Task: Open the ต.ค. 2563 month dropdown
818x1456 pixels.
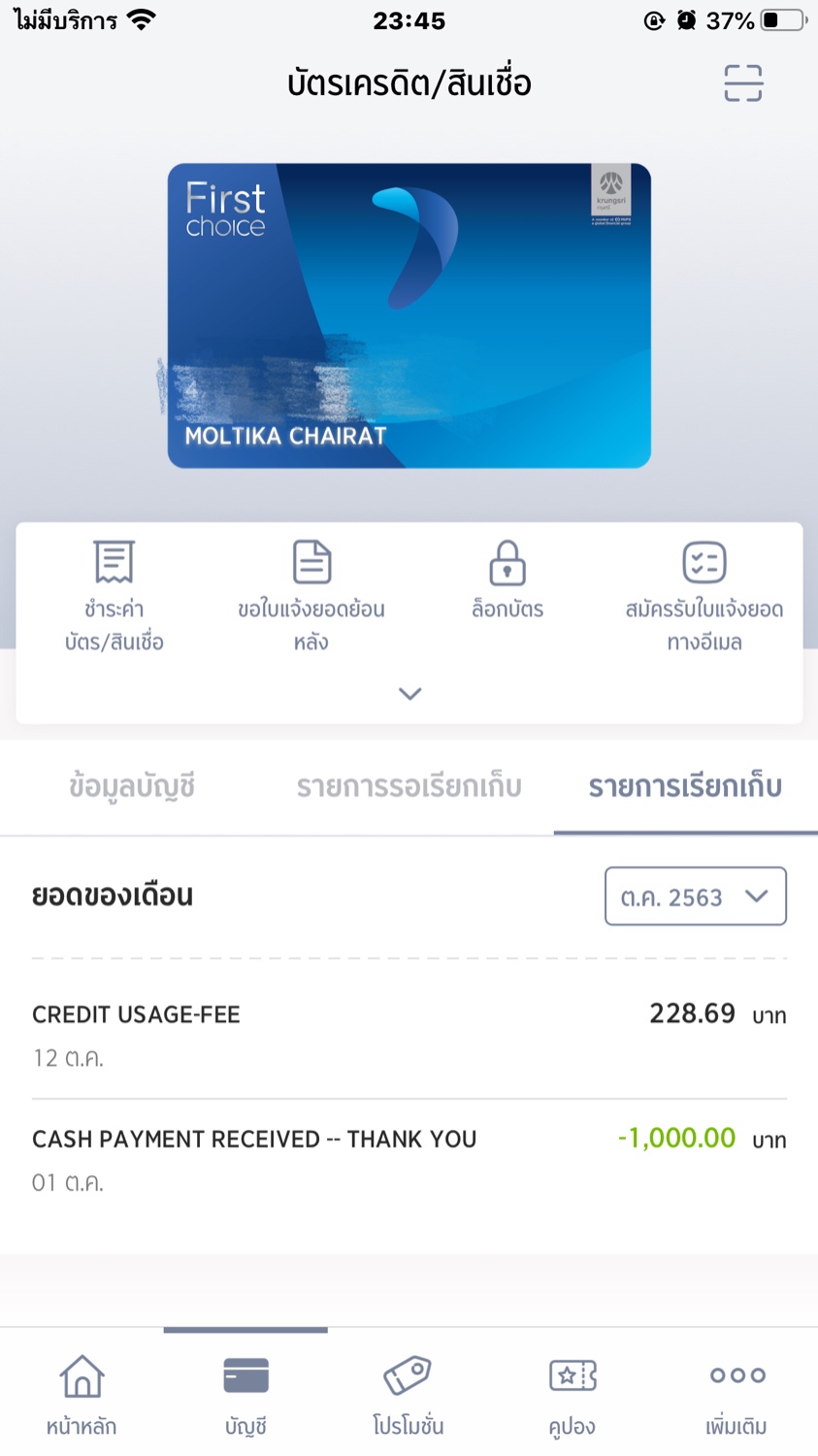Action: point(695,896)
